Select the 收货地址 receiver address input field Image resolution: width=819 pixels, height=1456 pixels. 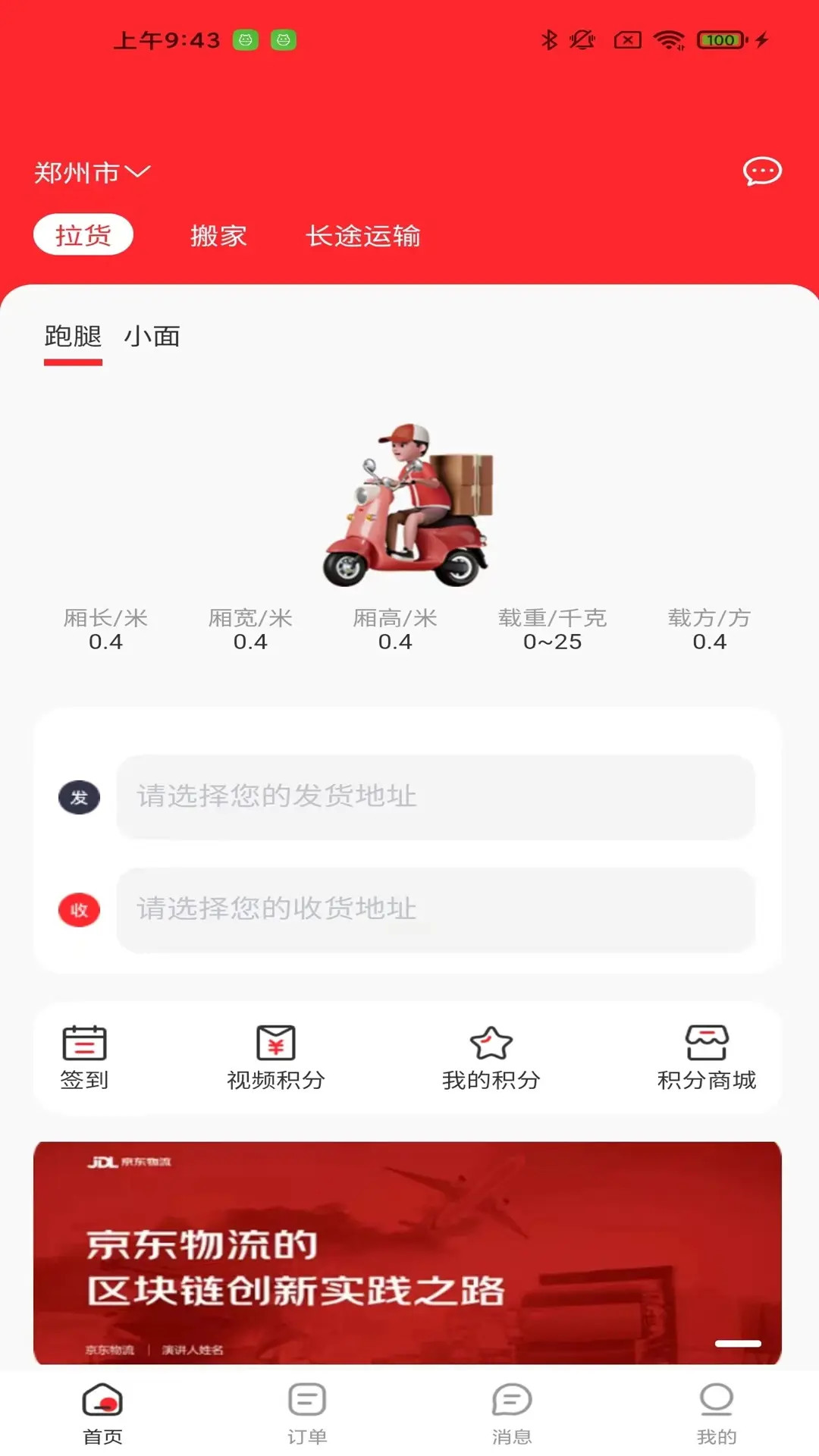435,908
